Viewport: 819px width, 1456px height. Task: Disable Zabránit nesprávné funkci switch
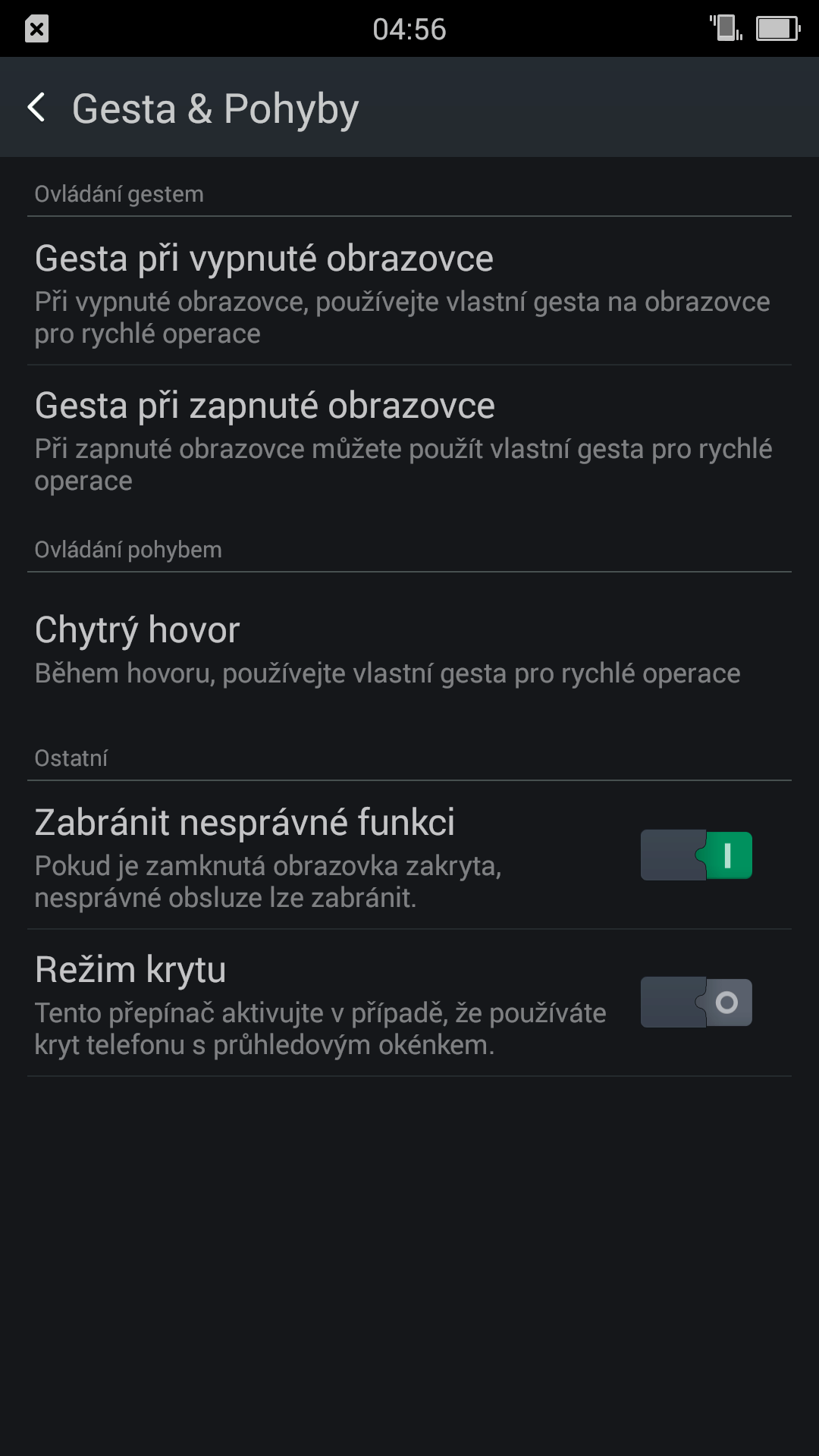click(696, 855)
